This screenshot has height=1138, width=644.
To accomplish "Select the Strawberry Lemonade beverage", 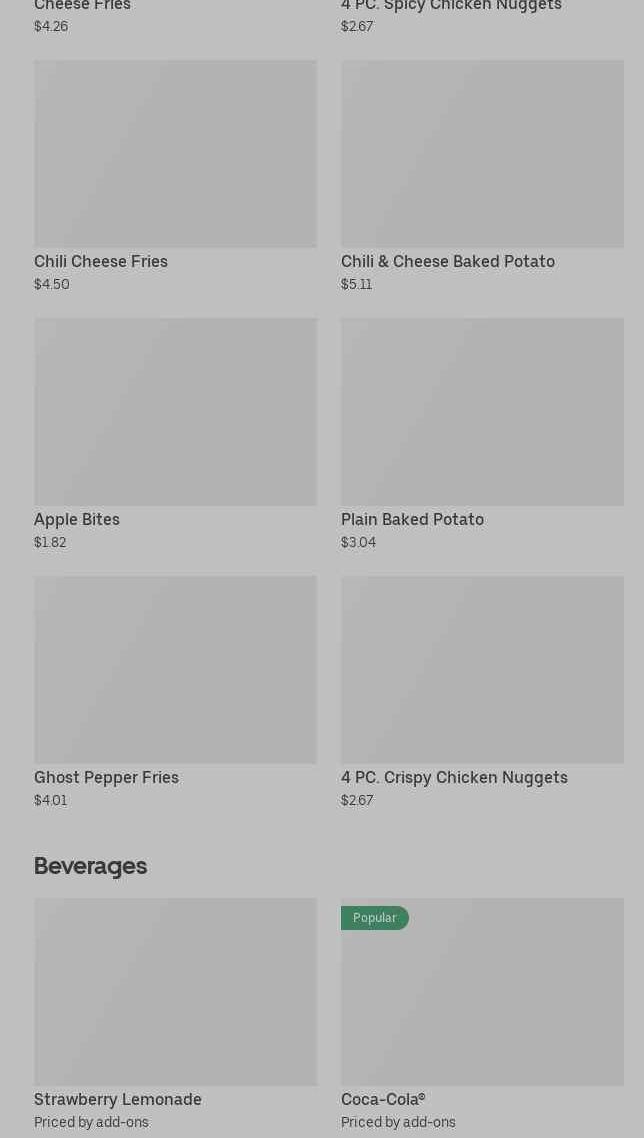I will [175, 1015].
